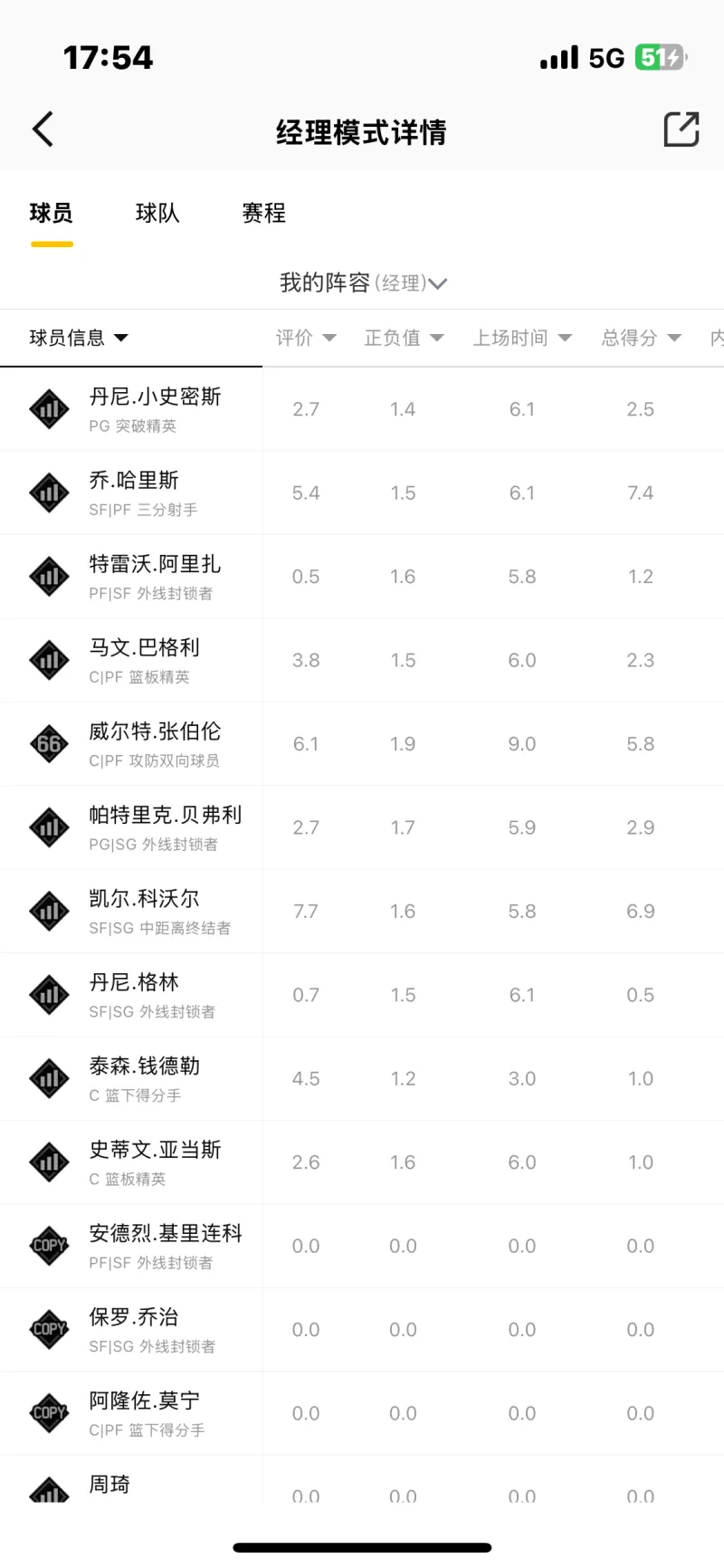Go back using the top-left arrow

(x=43, y=129)
